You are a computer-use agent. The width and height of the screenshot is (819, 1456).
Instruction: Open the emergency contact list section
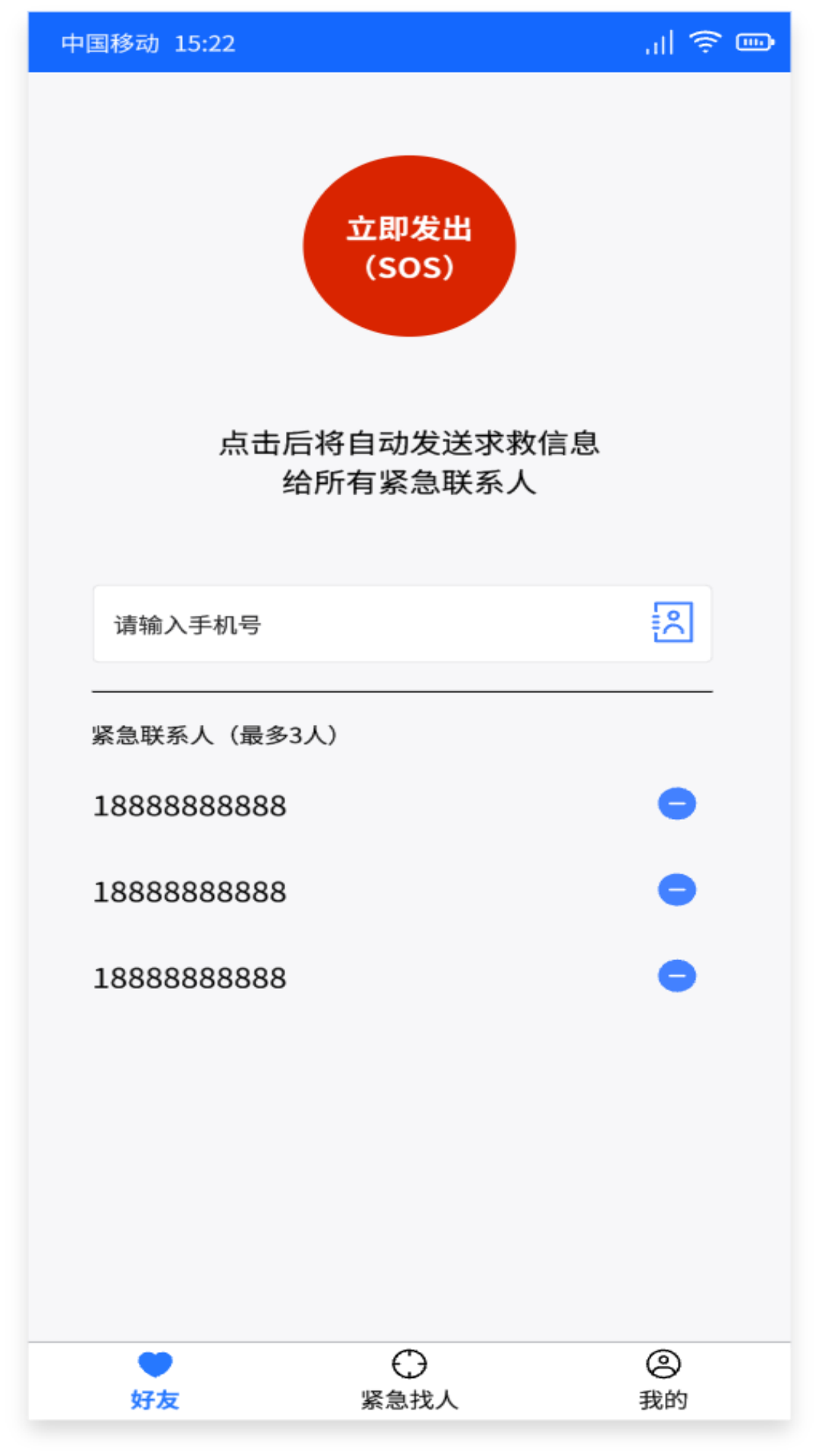tap(214, 734)
